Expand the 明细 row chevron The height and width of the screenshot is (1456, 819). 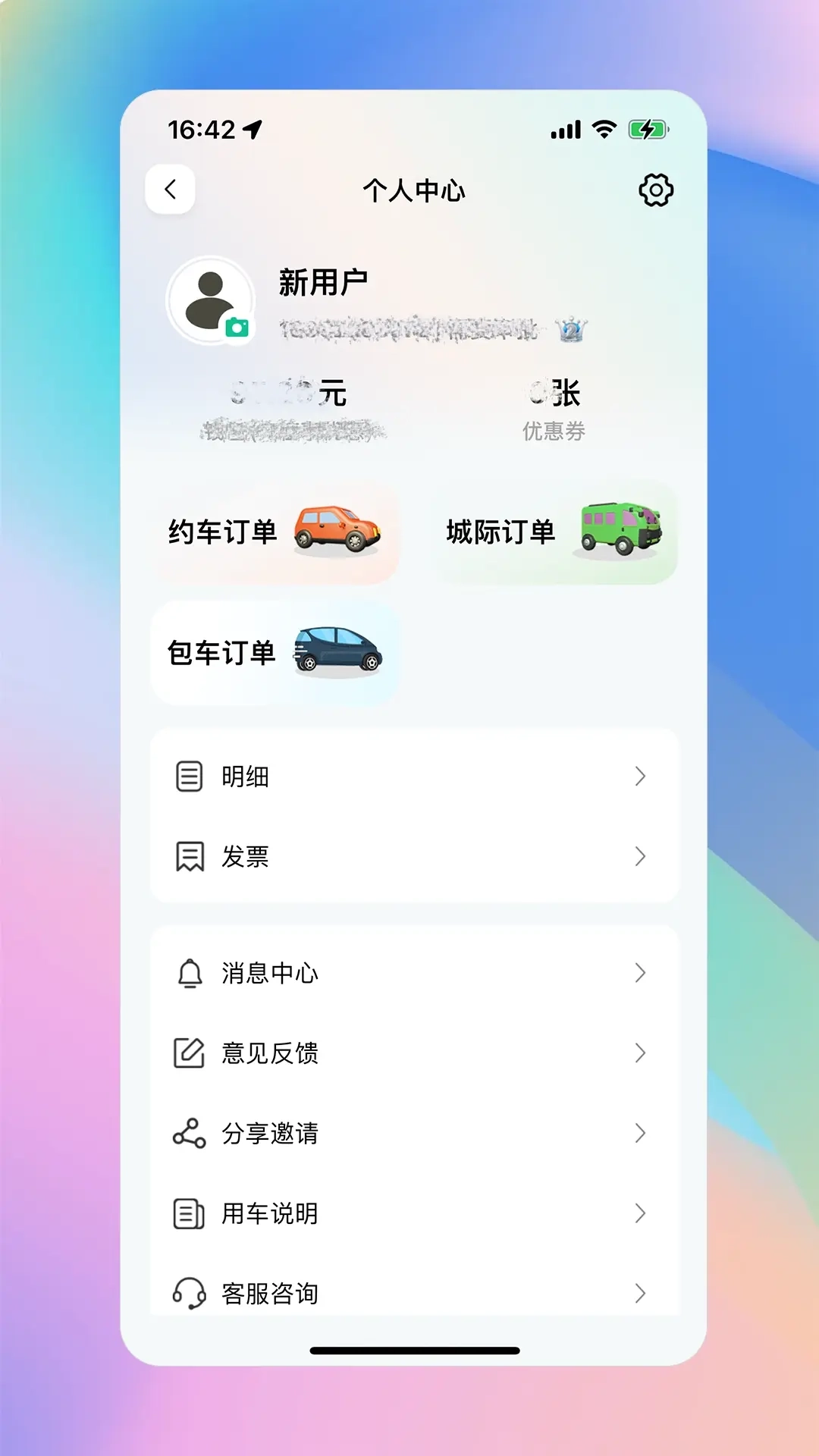(x=641, y=776)
